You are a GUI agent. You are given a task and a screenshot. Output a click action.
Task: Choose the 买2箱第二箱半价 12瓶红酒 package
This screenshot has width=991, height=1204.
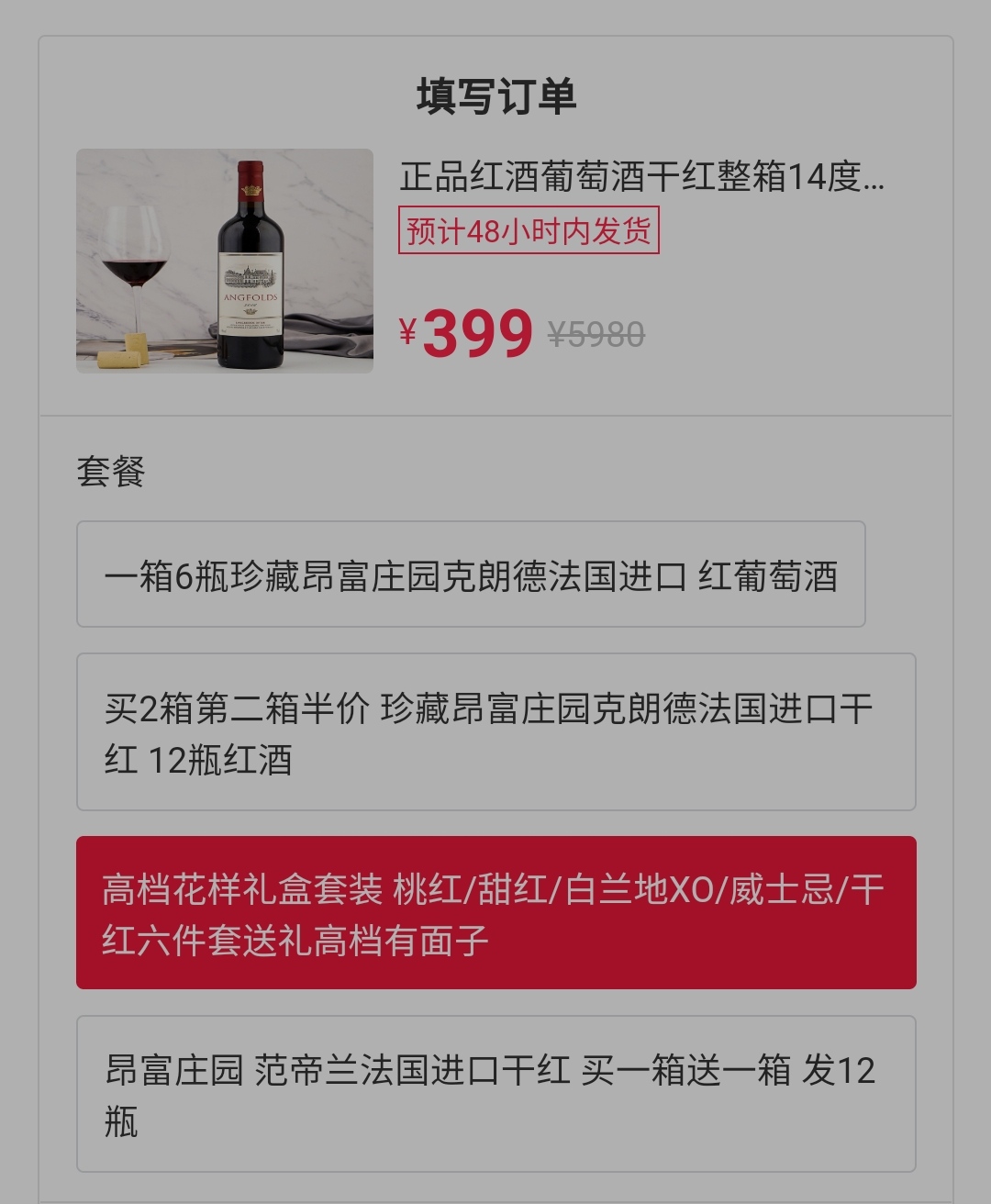click(495, 732)
